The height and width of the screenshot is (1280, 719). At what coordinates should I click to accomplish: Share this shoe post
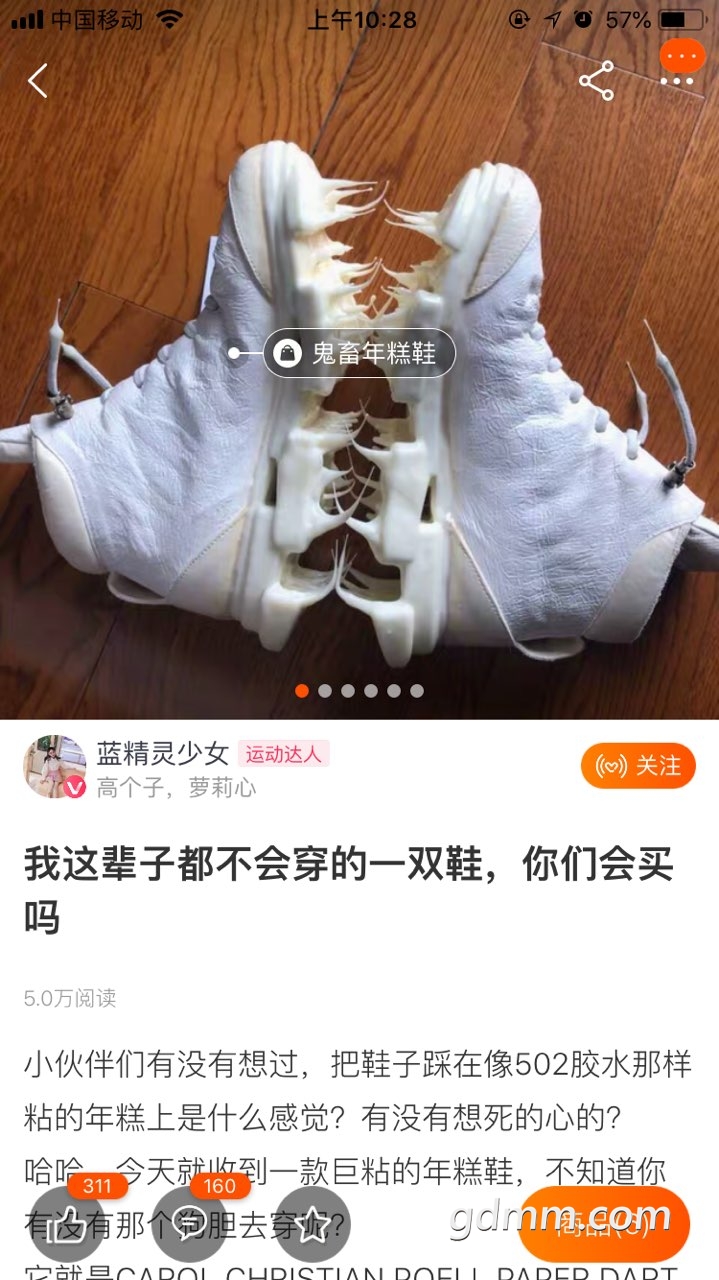596,81
